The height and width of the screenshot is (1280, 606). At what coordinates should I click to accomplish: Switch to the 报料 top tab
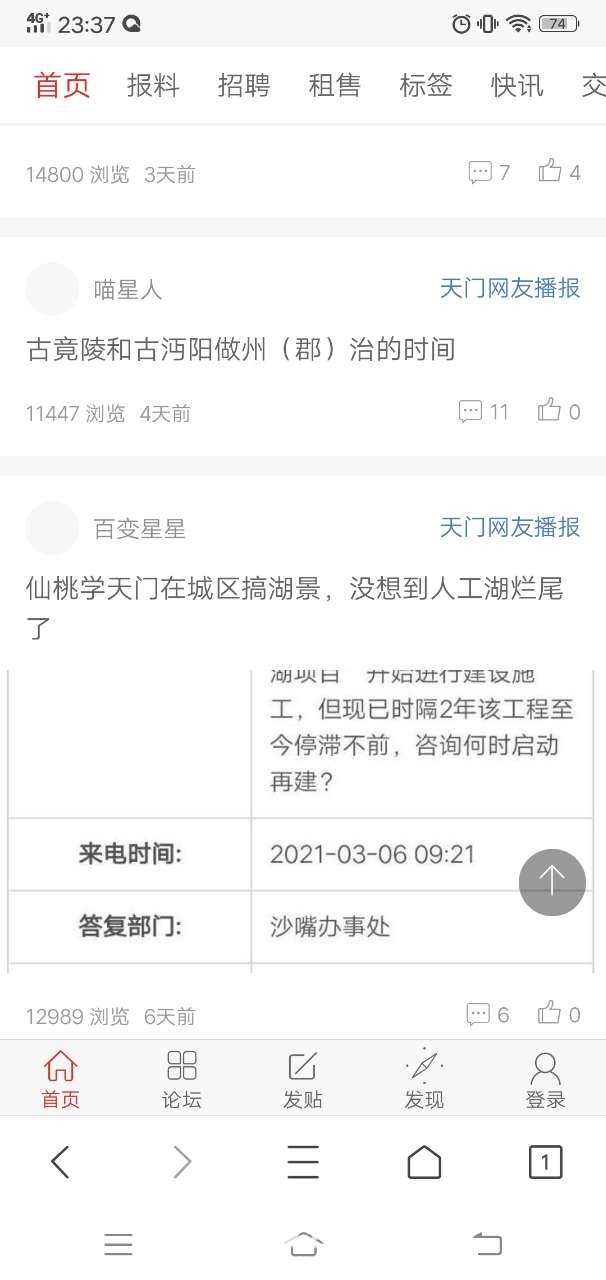click(153, 86)
